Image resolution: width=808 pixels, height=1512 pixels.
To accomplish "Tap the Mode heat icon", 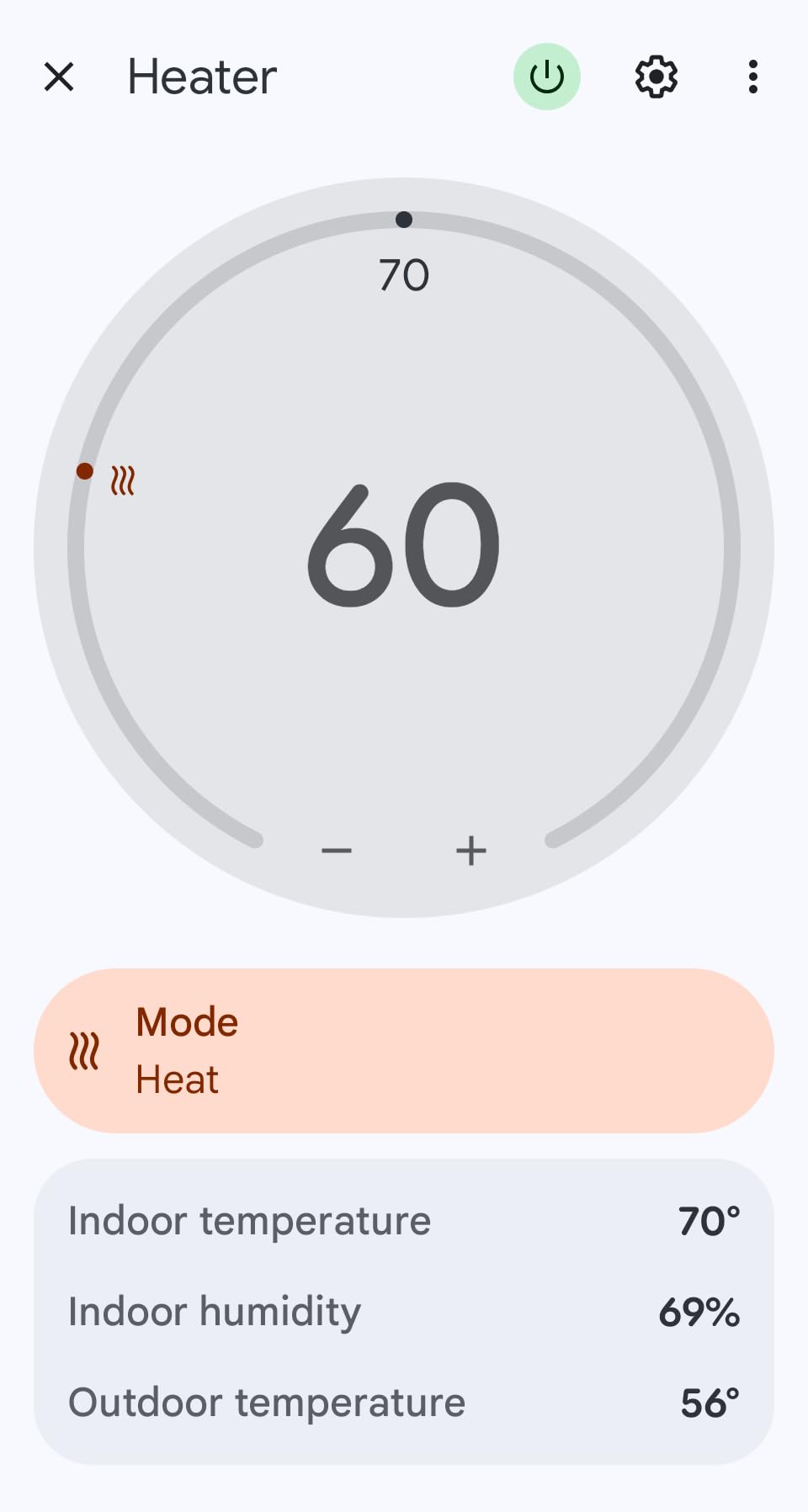I will [83, 1050].
